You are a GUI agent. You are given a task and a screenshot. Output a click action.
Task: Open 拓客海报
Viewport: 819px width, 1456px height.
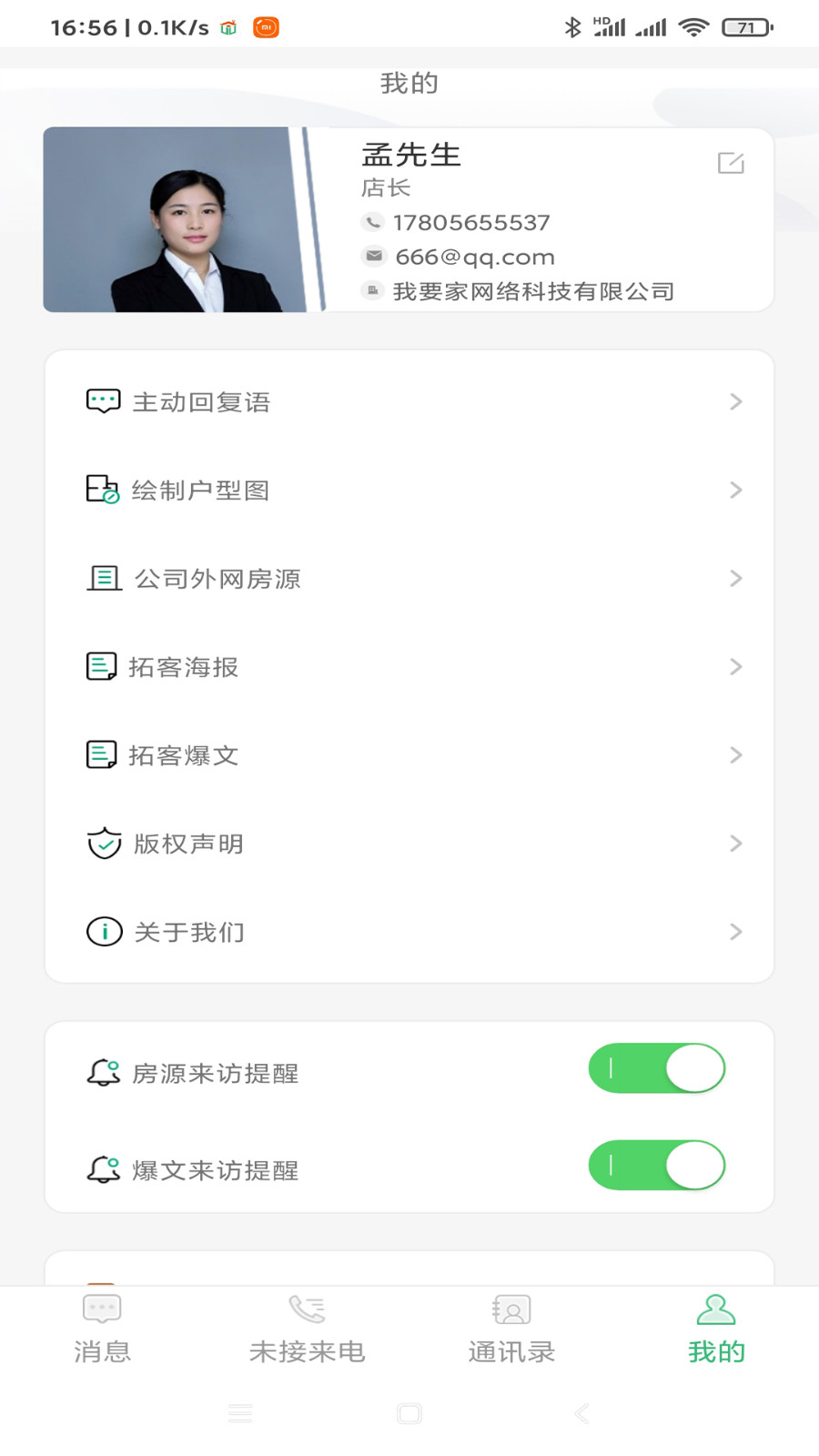[x=409, y=667]
